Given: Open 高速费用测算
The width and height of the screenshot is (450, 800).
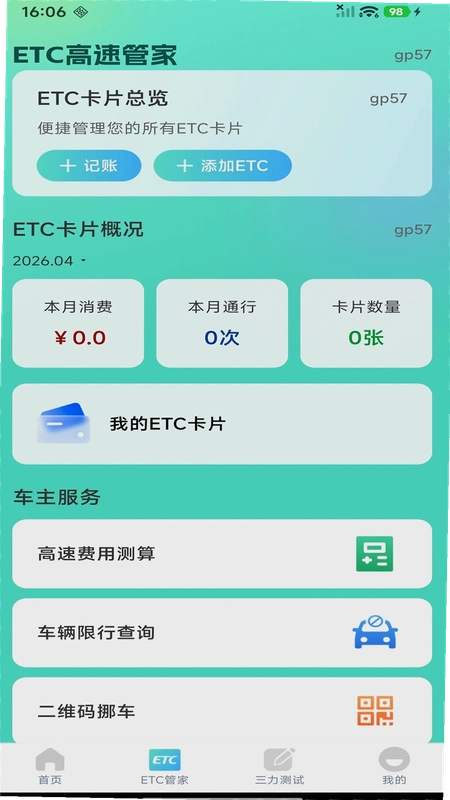Looking at the screenshot, I should 222,554.
